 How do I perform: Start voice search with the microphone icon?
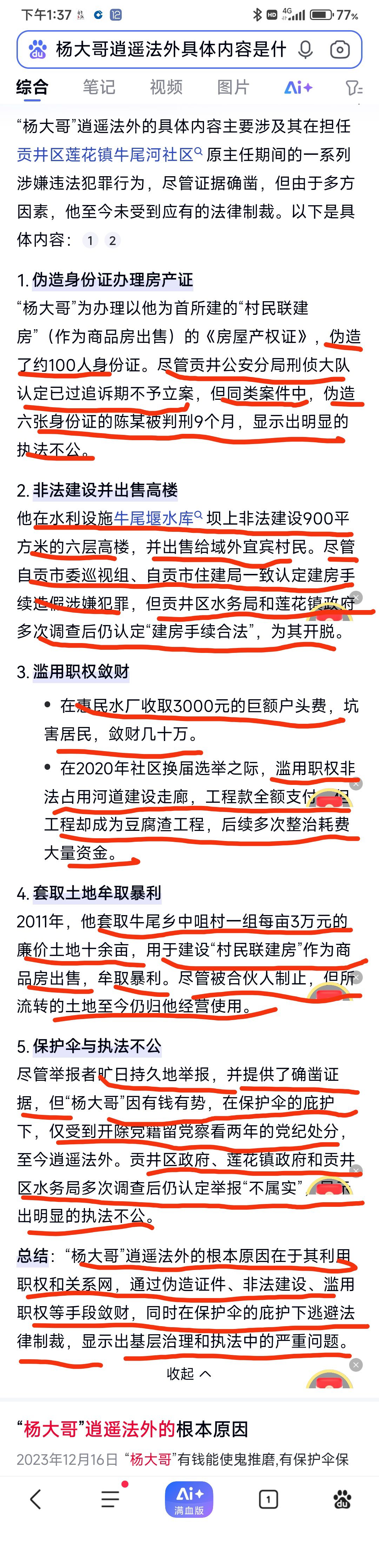click(x=305, y=49)
